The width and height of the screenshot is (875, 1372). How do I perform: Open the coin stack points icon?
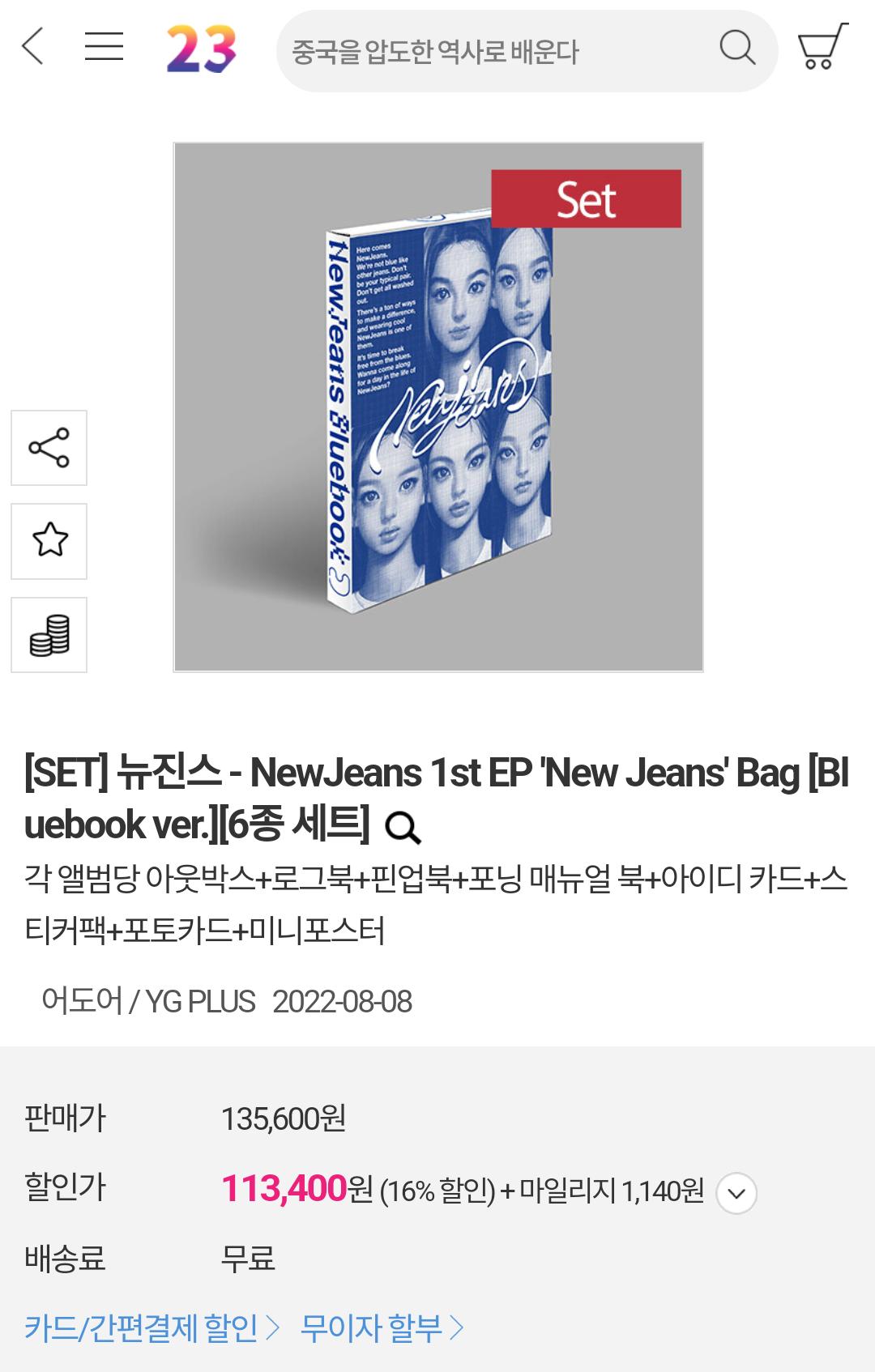(x=49, y=635)
